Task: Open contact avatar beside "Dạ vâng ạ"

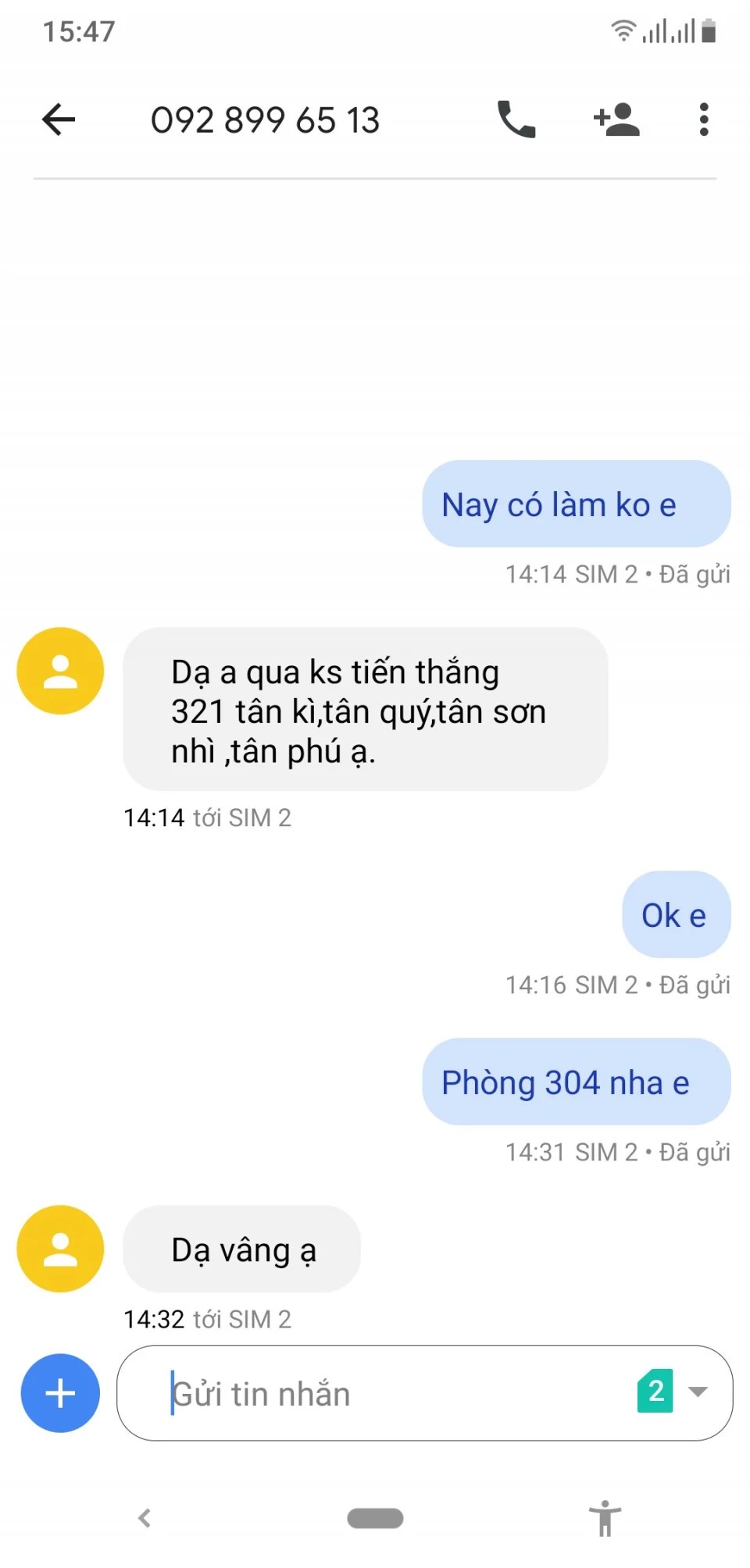Action: coord(60,1249)
